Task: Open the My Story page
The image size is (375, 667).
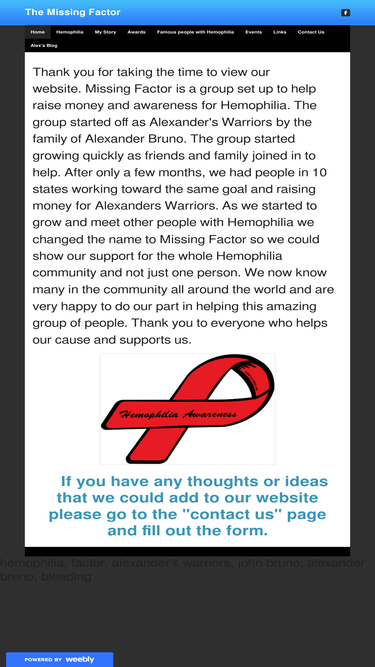Action: (x=105, y=32)
